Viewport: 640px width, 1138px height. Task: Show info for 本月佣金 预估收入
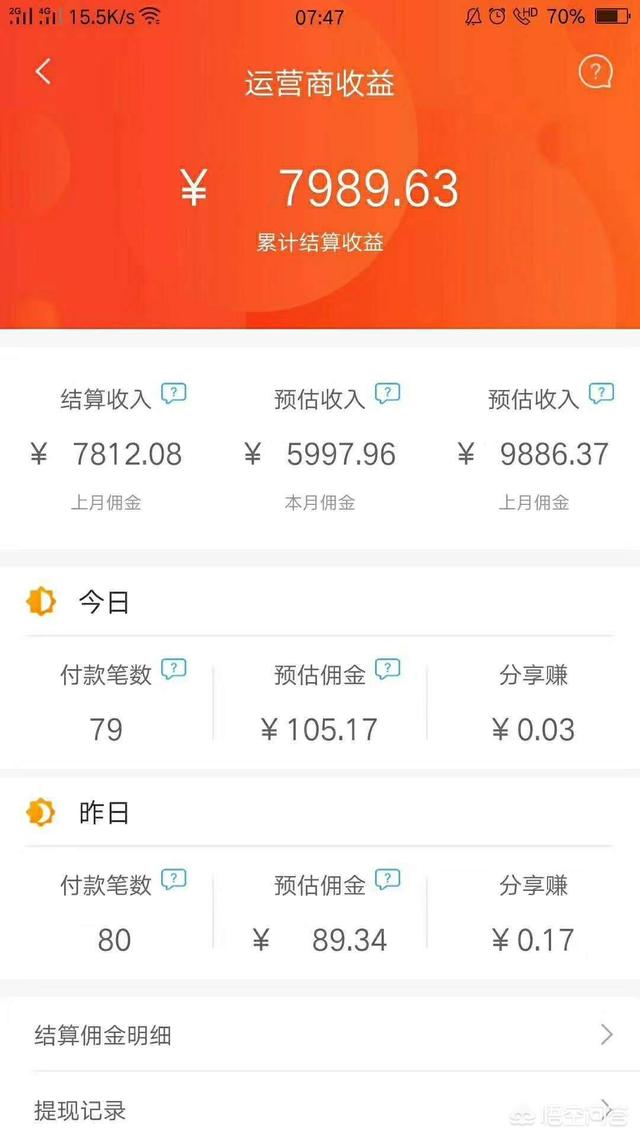click(388, 393)
